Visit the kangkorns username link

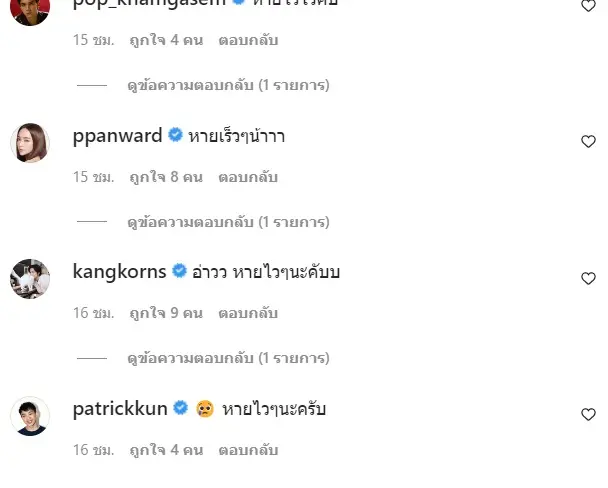(x=120, y=272)
